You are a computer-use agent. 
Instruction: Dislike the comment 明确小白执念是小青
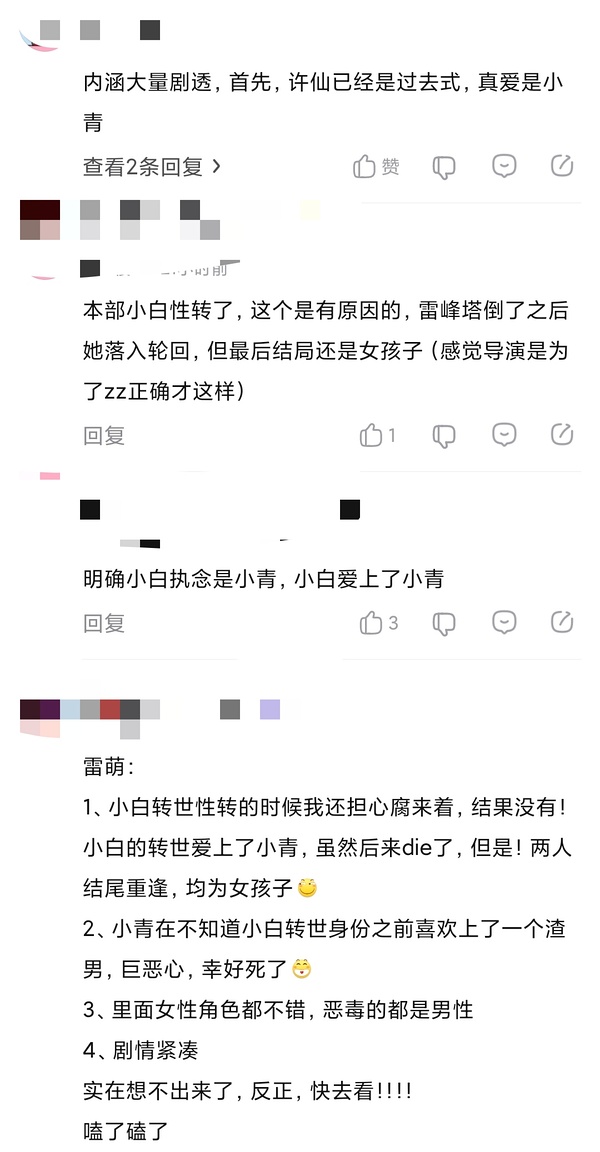[444, 623]
